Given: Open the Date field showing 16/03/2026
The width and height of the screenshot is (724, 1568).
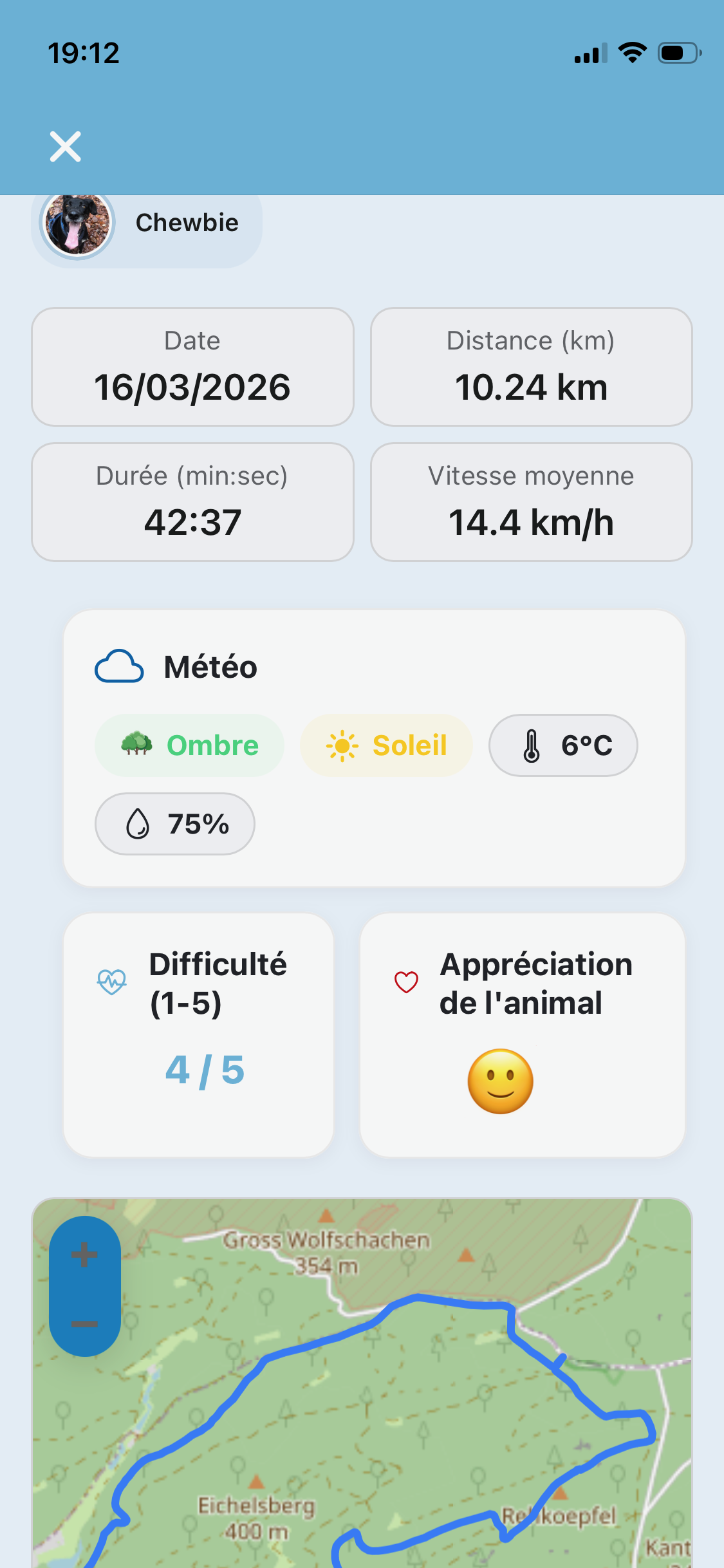Looking at the screenshot, I should click(192, 367).
